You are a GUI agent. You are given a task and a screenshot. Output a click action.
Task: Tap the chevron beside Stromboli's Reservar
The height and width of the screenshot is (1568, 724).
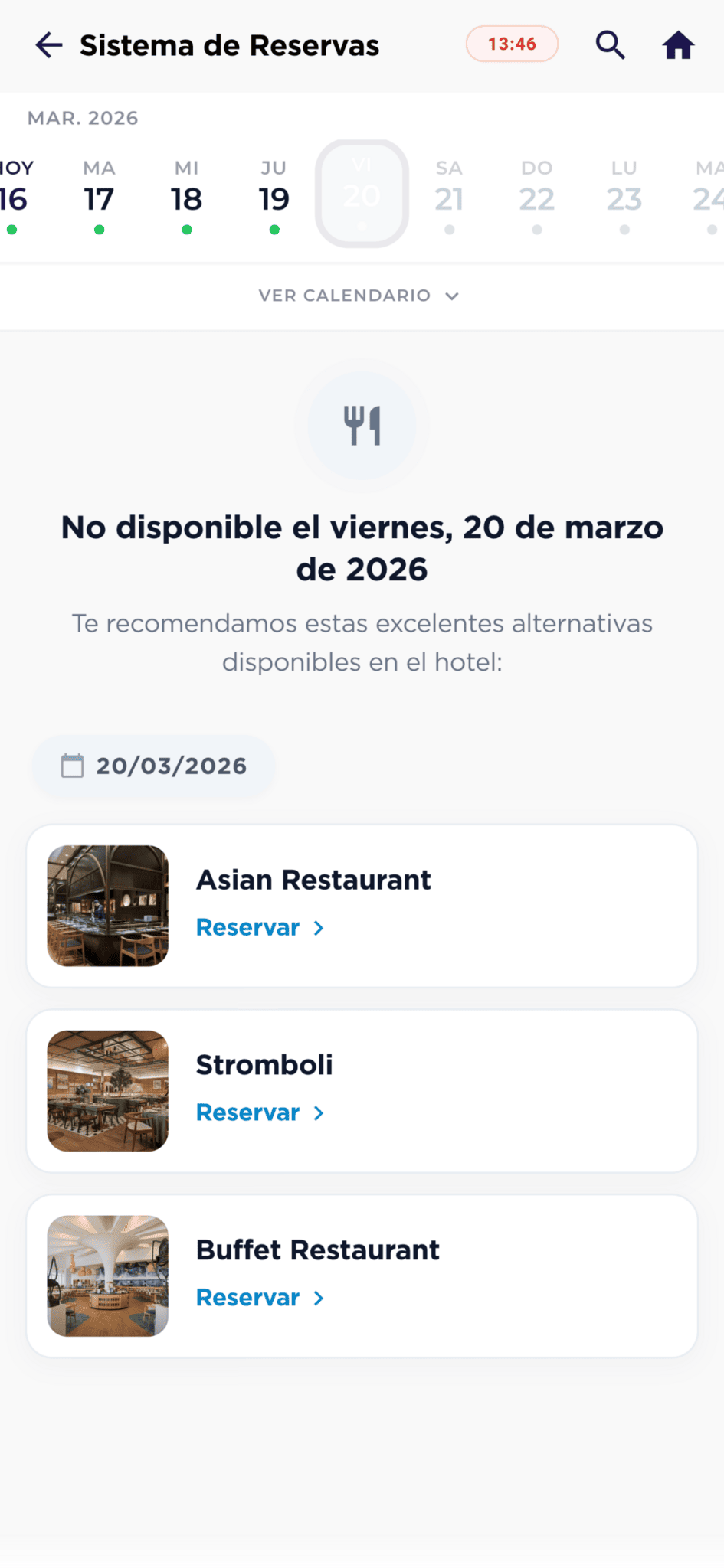tap(319, 1112)
